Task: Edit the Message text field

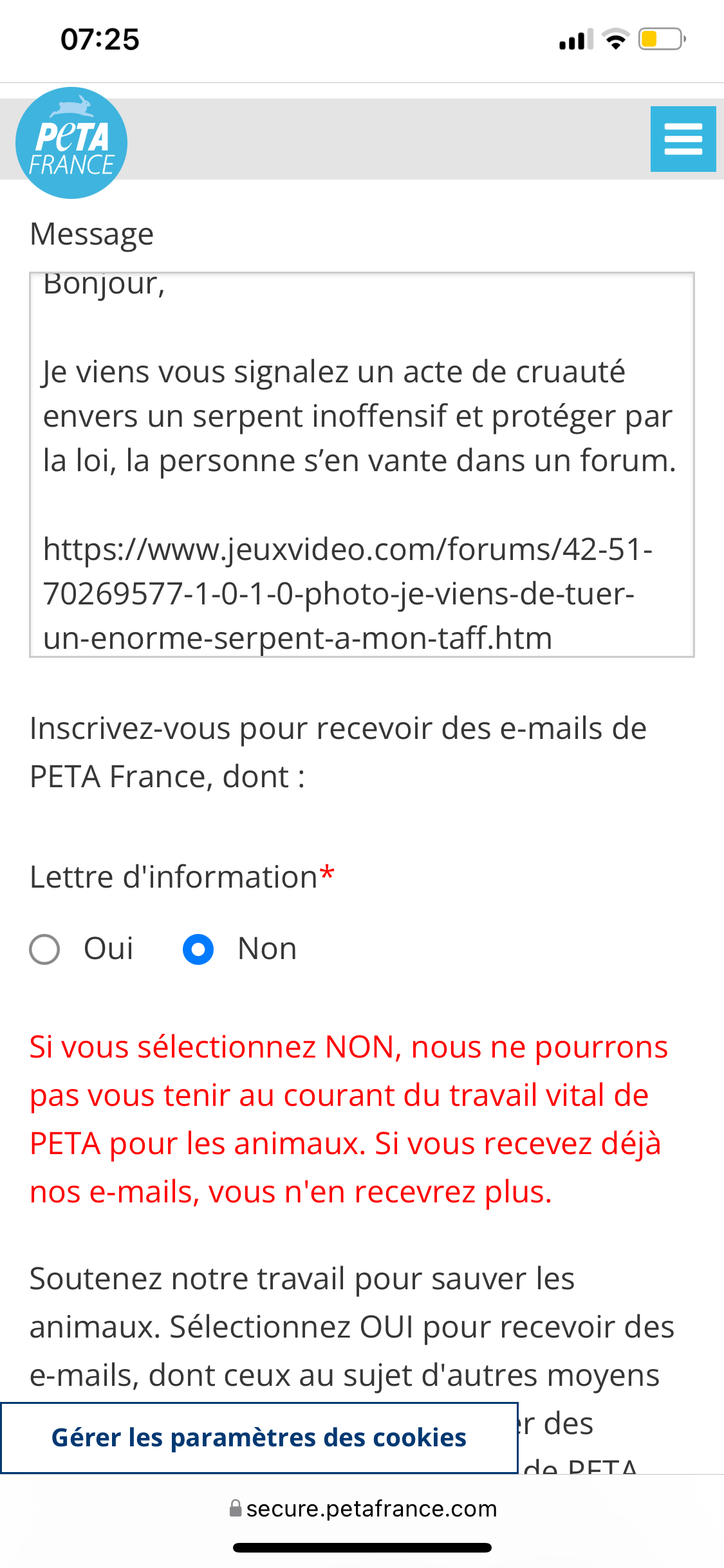Action: coord(362,465)
